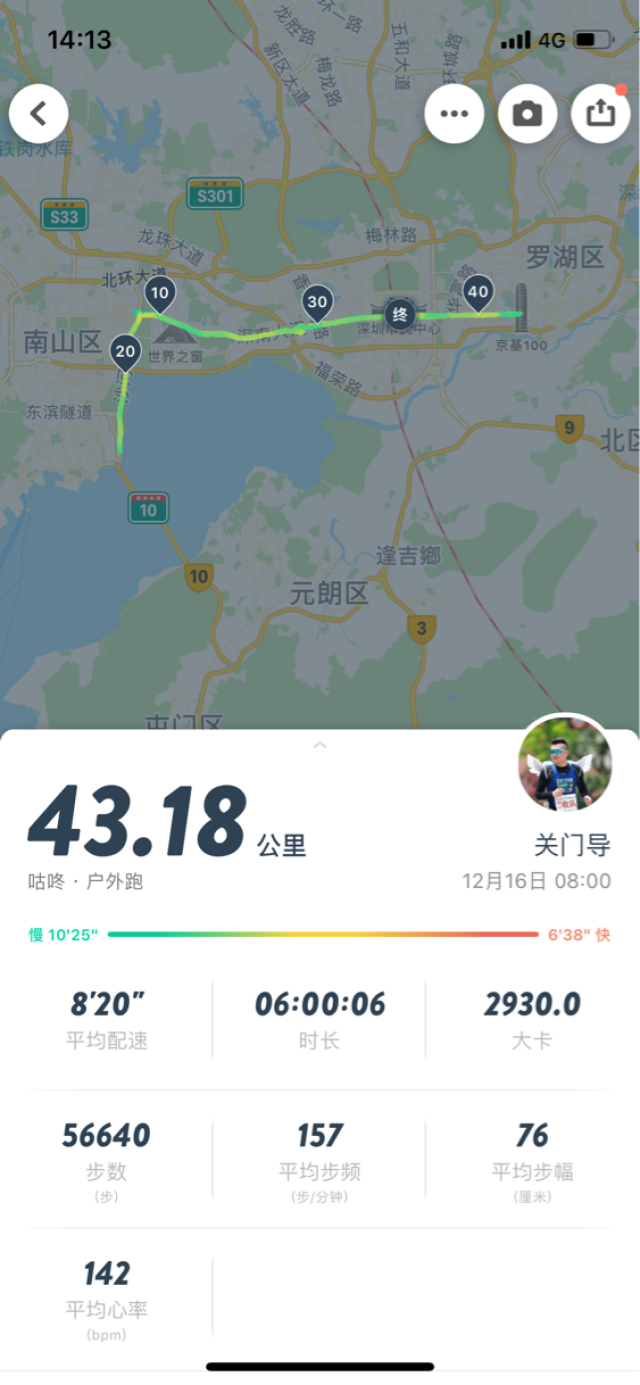640x1385 pixels.
Task: Tap the 20 km marker on route
Action: click(126, 352)
